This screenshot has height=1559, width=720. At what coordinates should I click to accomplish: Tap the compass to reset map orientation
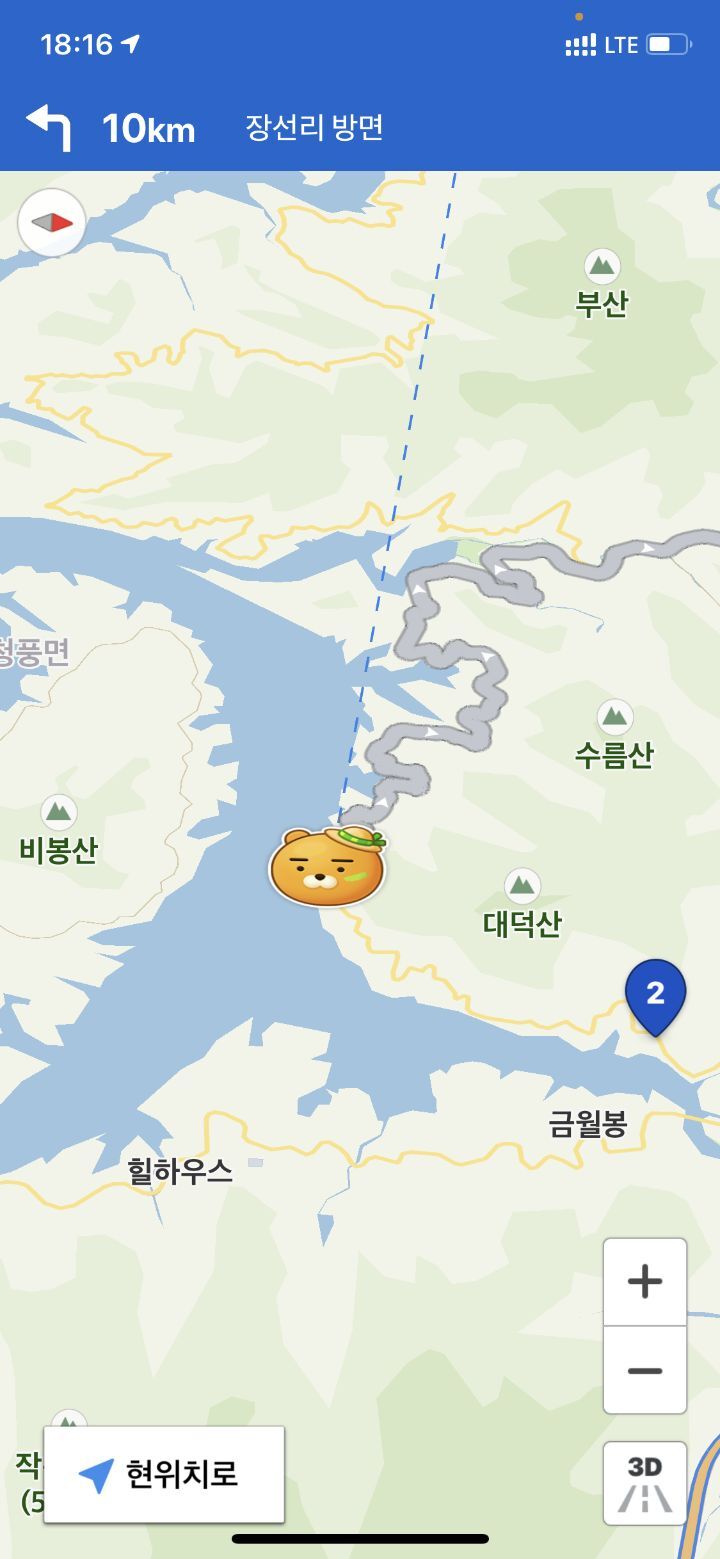coord(52,222)
